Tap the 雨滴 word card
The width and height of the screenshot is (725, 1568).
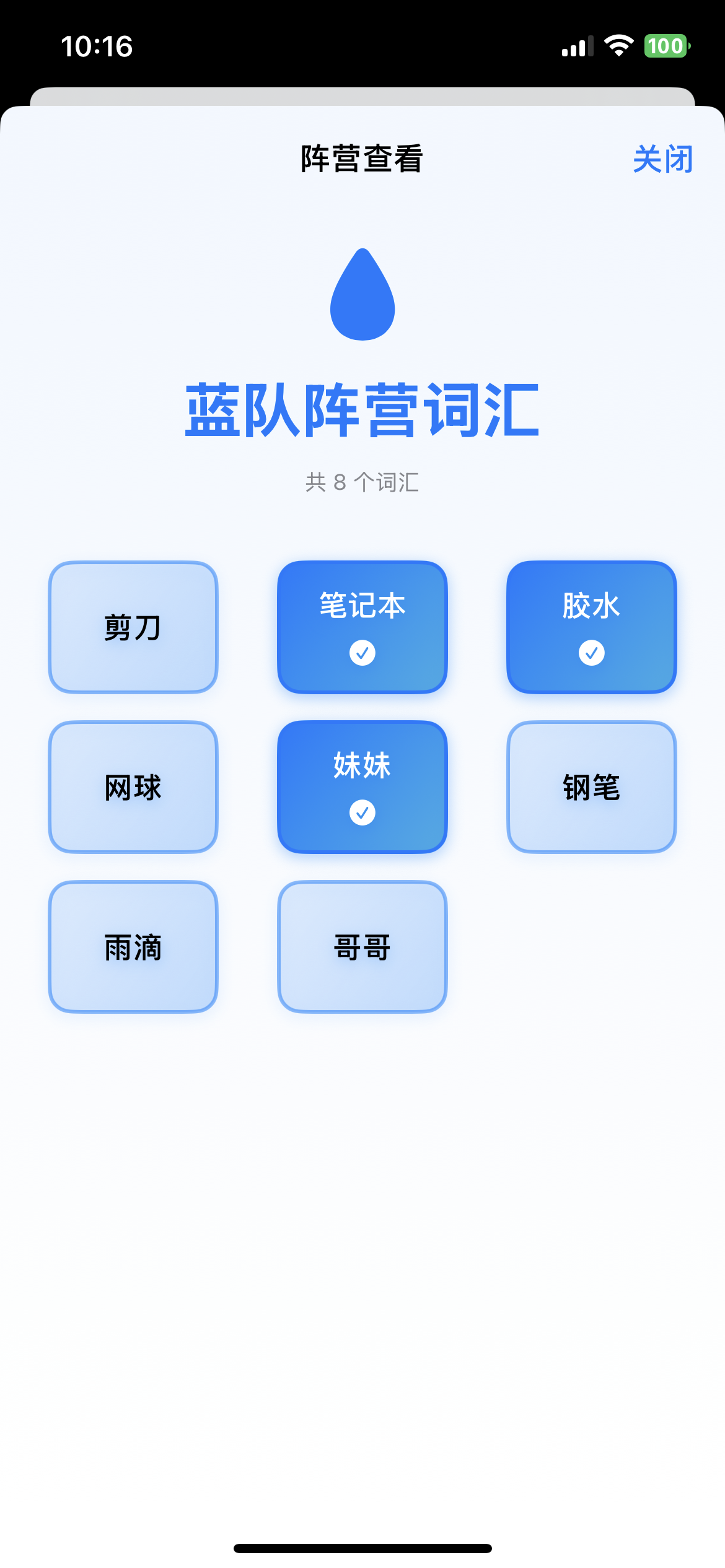[x=133, y=946]
